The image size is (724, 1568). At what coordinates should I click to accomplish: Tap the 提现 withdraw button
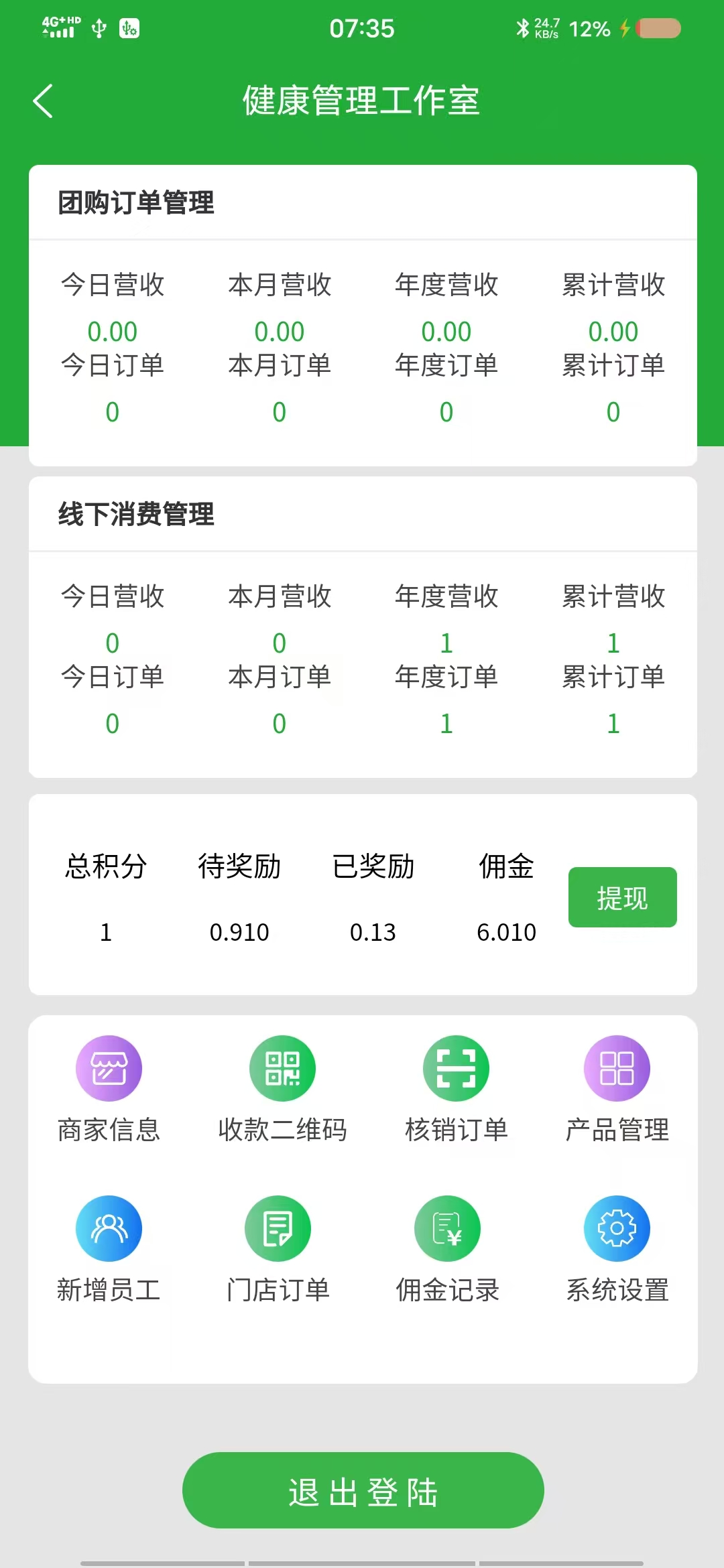click(x=622, y=897)
